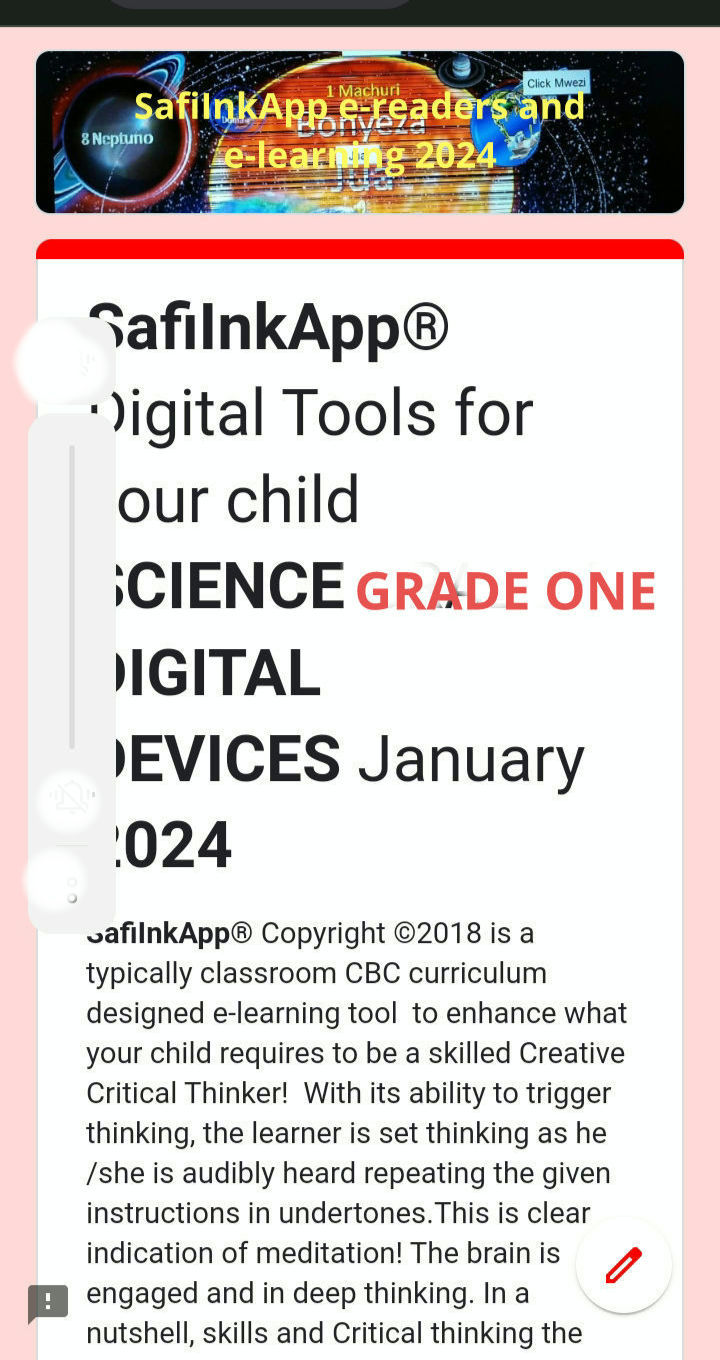Image resolution: width=720 pixels, height=1360 pixels.
Task: Tap the red pencil edit button
Action: 623,1265
